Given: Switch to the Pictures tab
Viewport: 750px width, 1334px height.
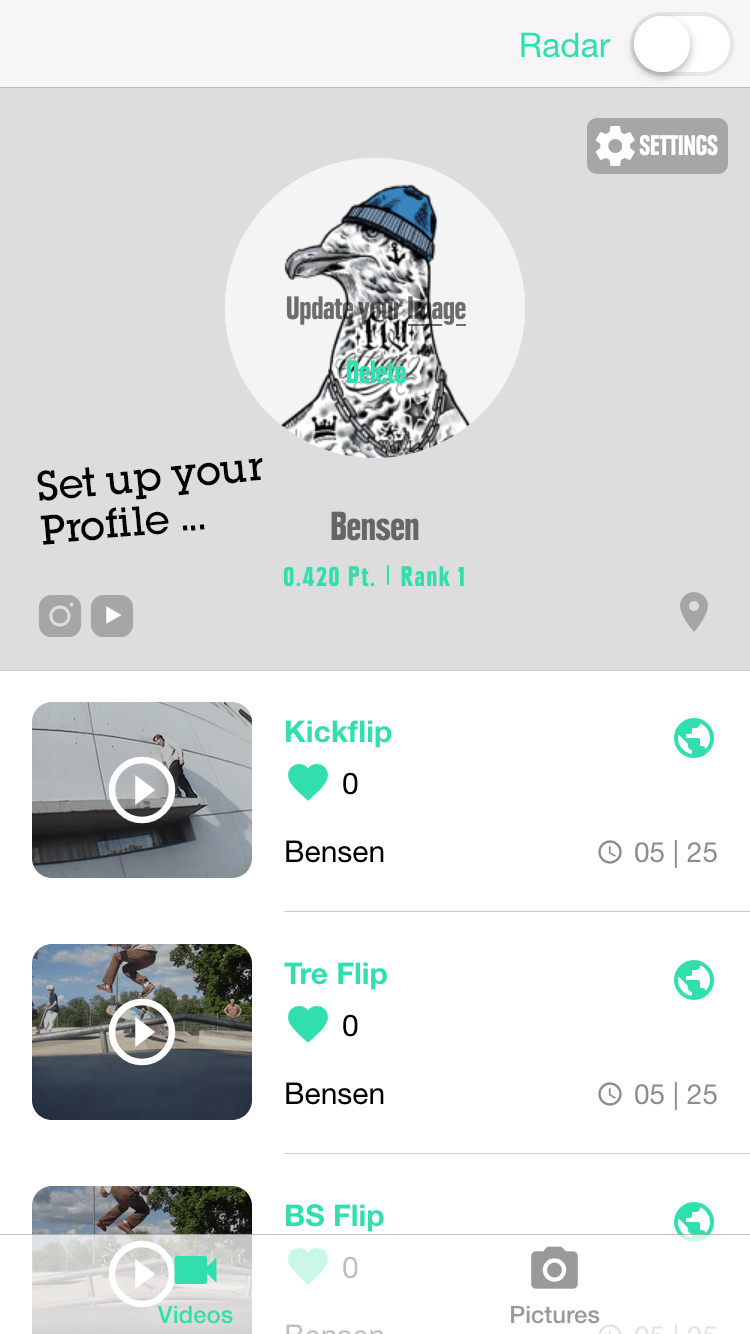Looking at the screenshot, I should [x=554, y=1285].
